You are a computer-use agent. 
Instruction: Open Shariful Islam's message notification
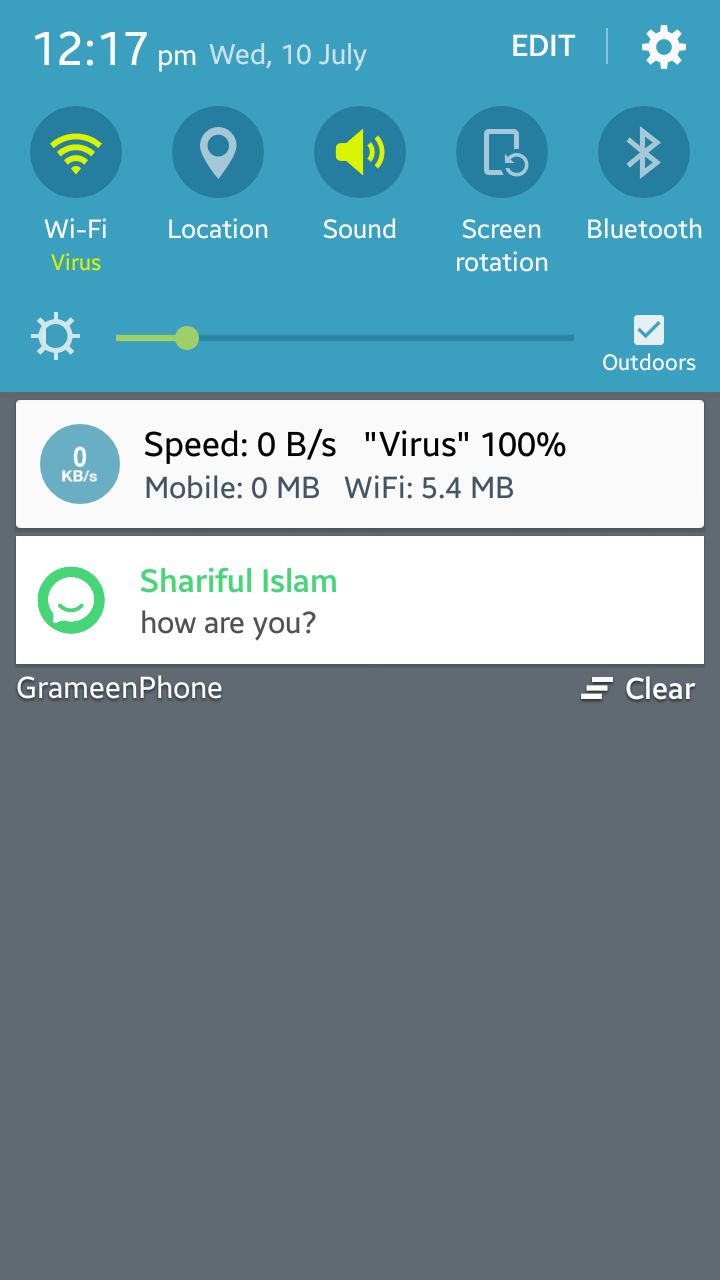click(x=360, y=600)
